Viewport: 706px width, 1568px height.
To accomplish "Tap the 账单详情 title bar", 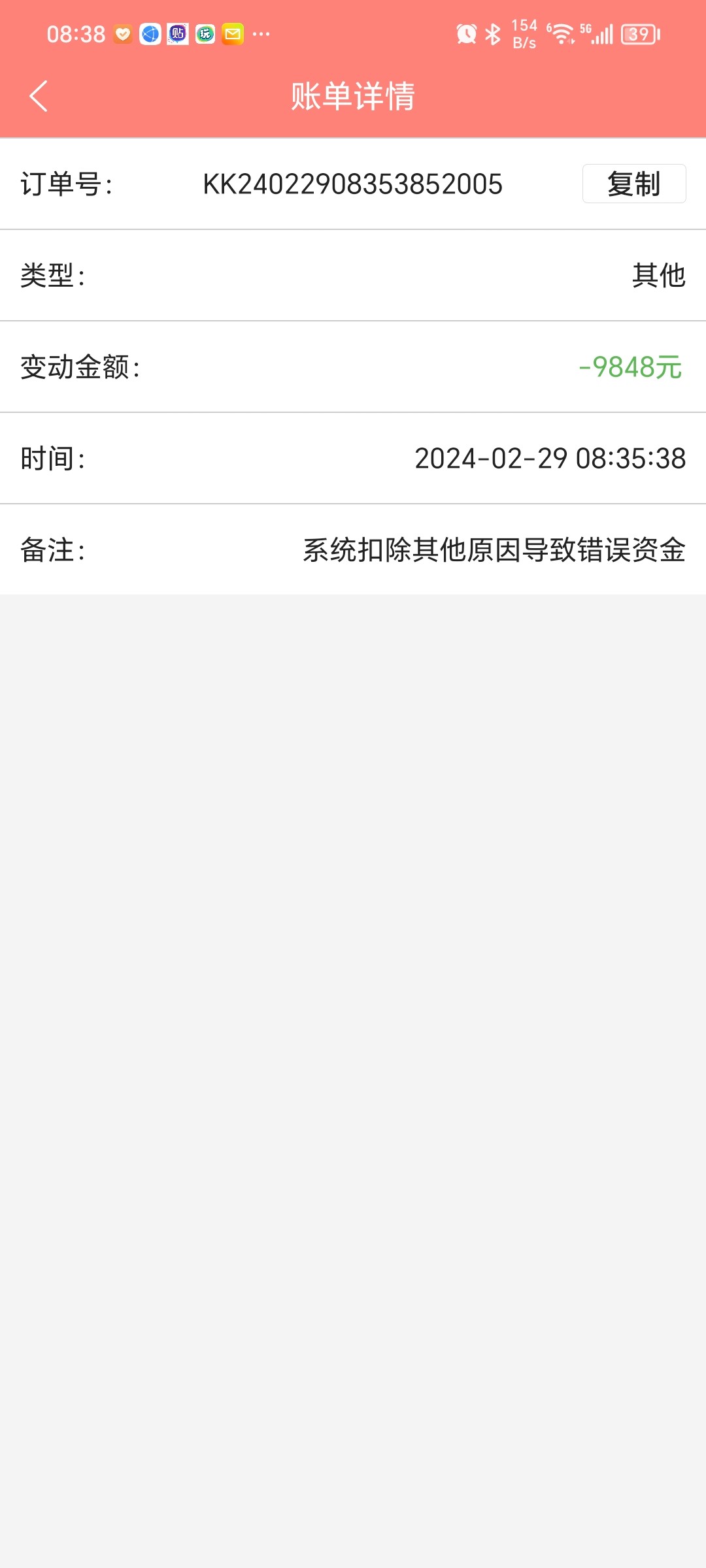I will [353, 95].
